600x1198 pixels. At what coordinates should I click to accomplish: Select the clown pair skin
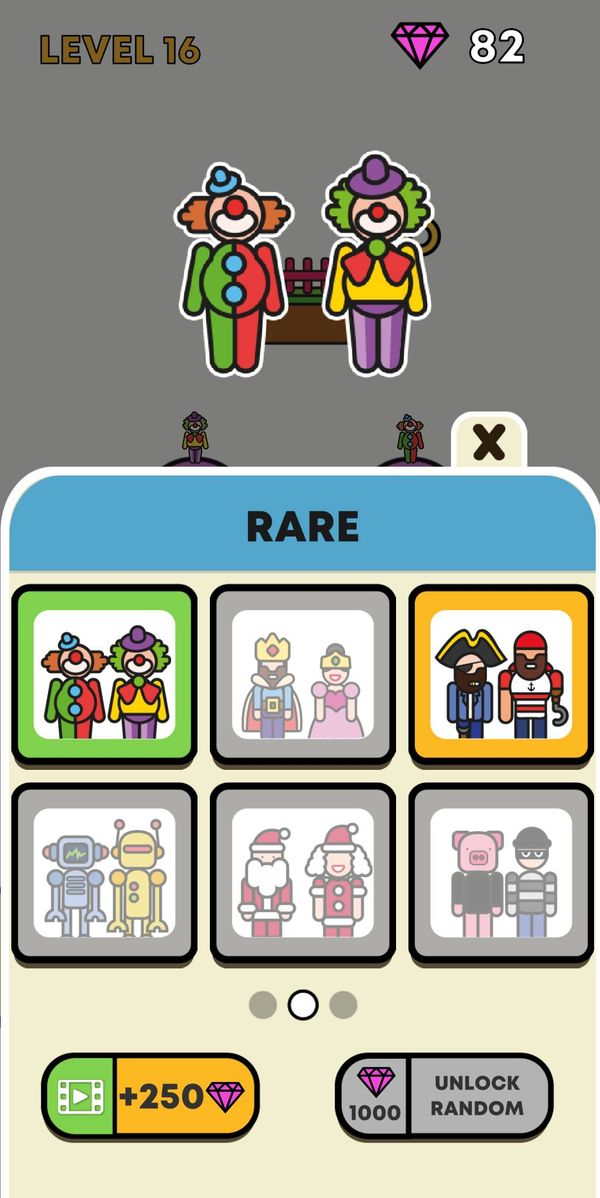coord(105,675)
